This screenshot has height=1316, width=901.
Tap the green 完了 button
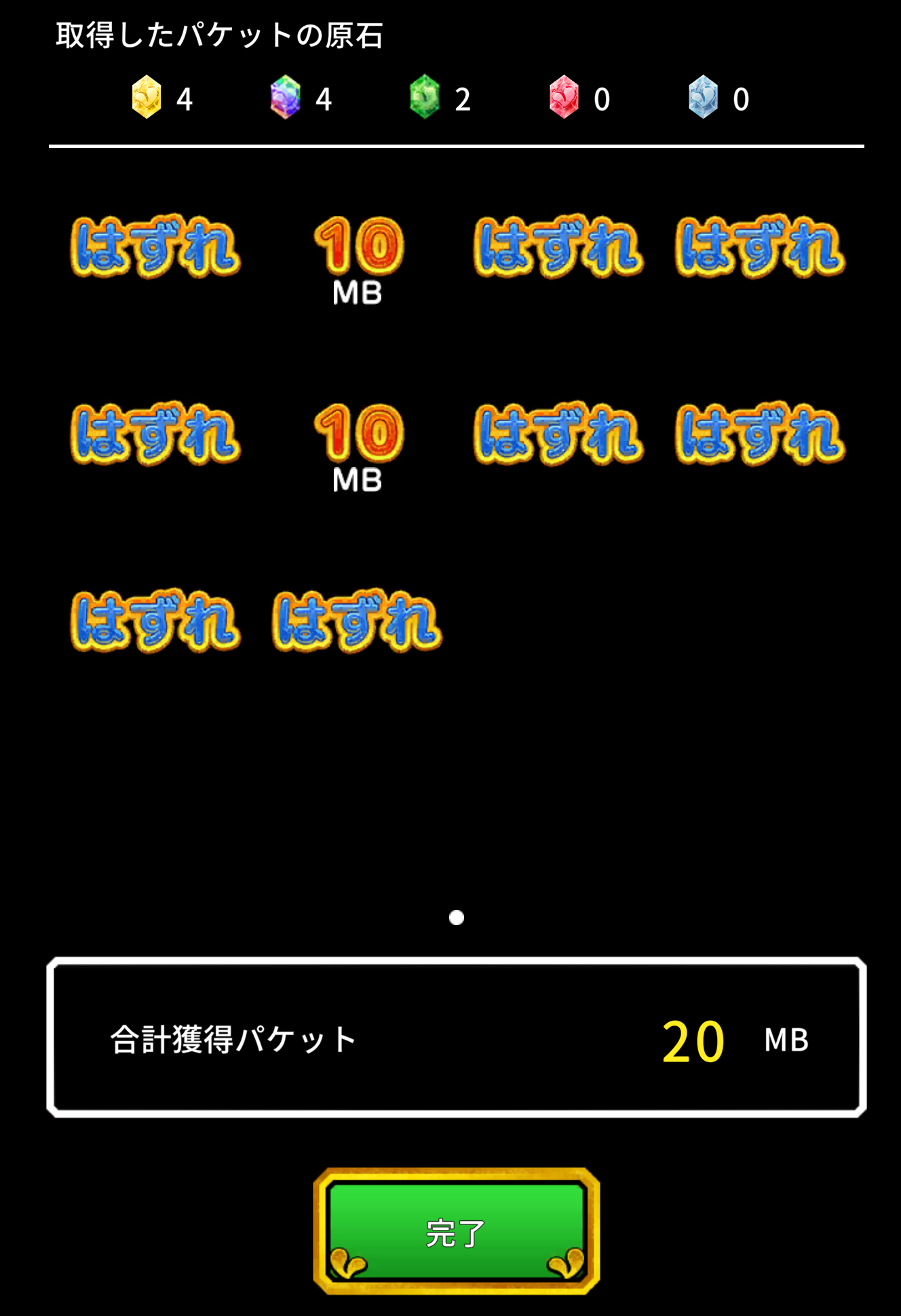click(x=456, y=1232)
